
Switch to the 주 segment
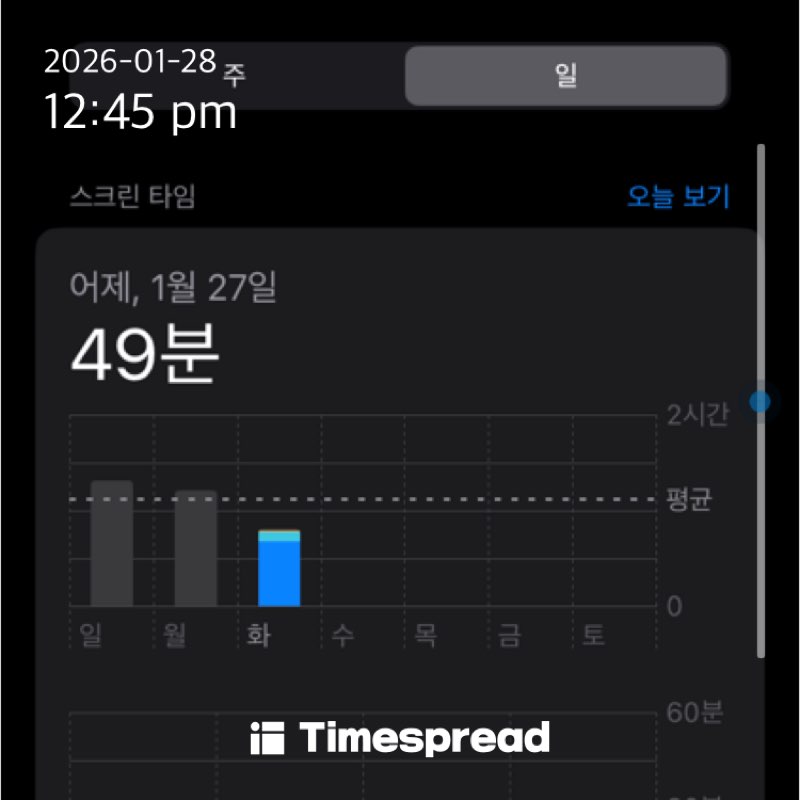[234, 76]
